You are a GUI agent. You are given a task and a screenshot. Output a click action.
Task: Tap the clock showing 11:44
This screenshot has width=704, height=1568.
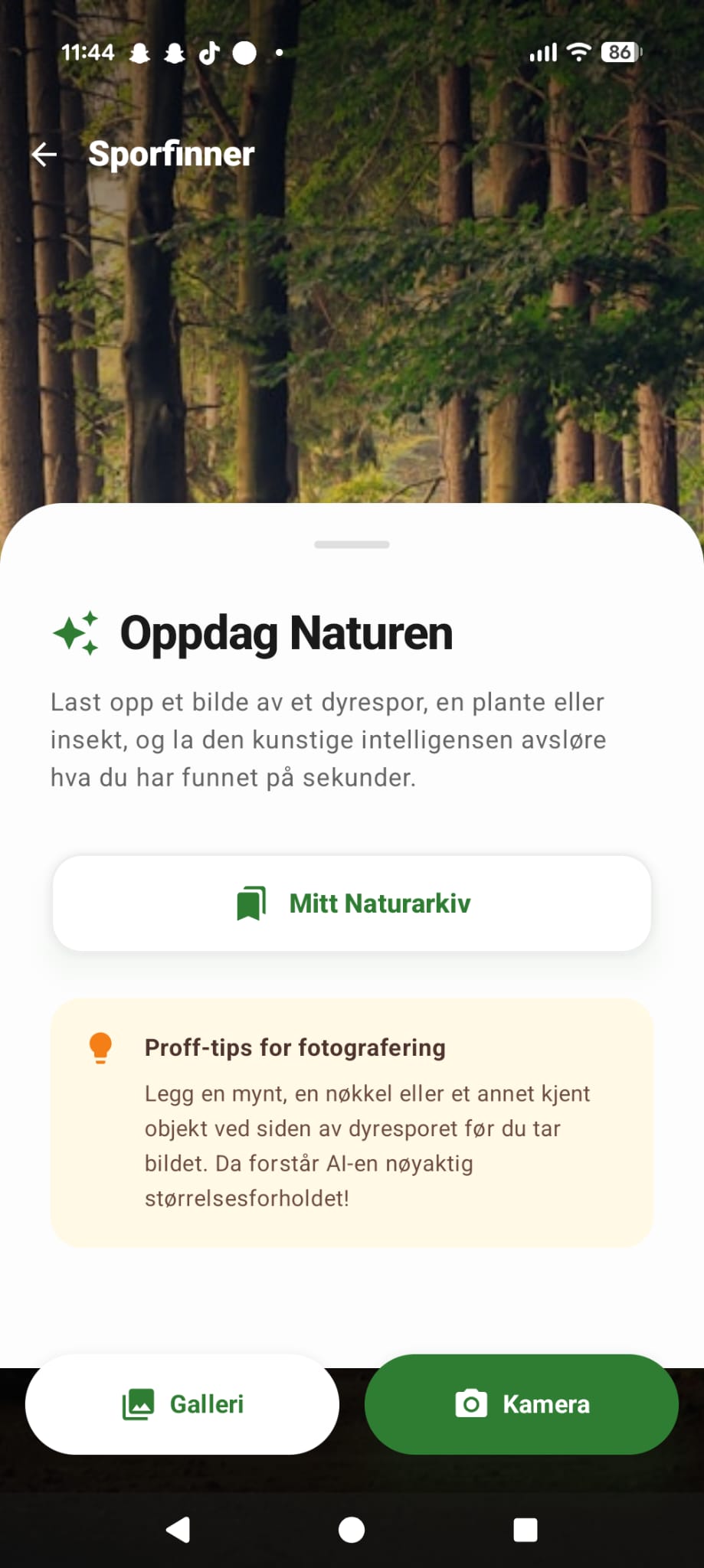[x=89, y=51]
